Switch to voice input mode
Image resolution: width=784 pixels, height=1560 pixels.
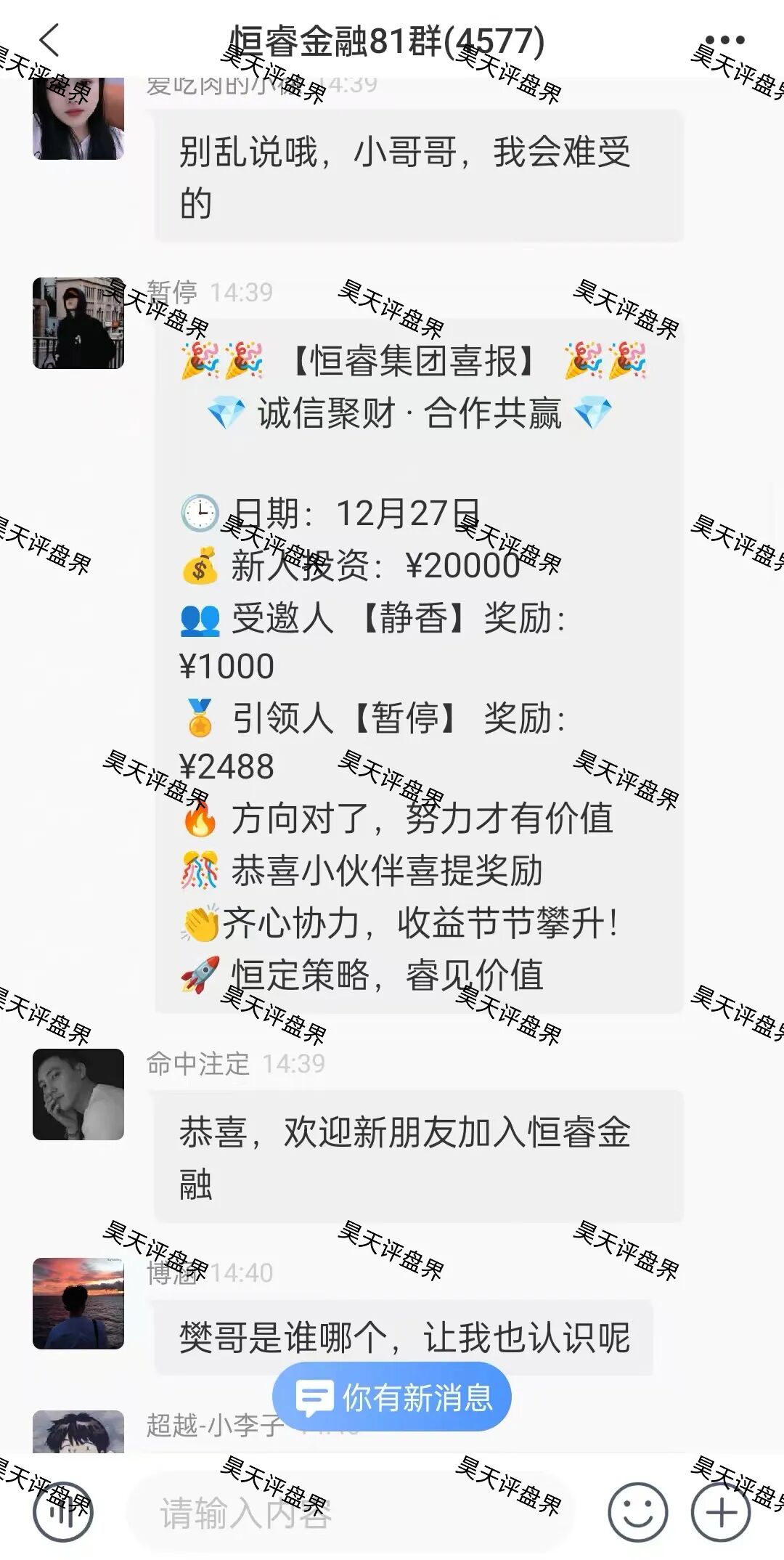tap(63, 1512)
